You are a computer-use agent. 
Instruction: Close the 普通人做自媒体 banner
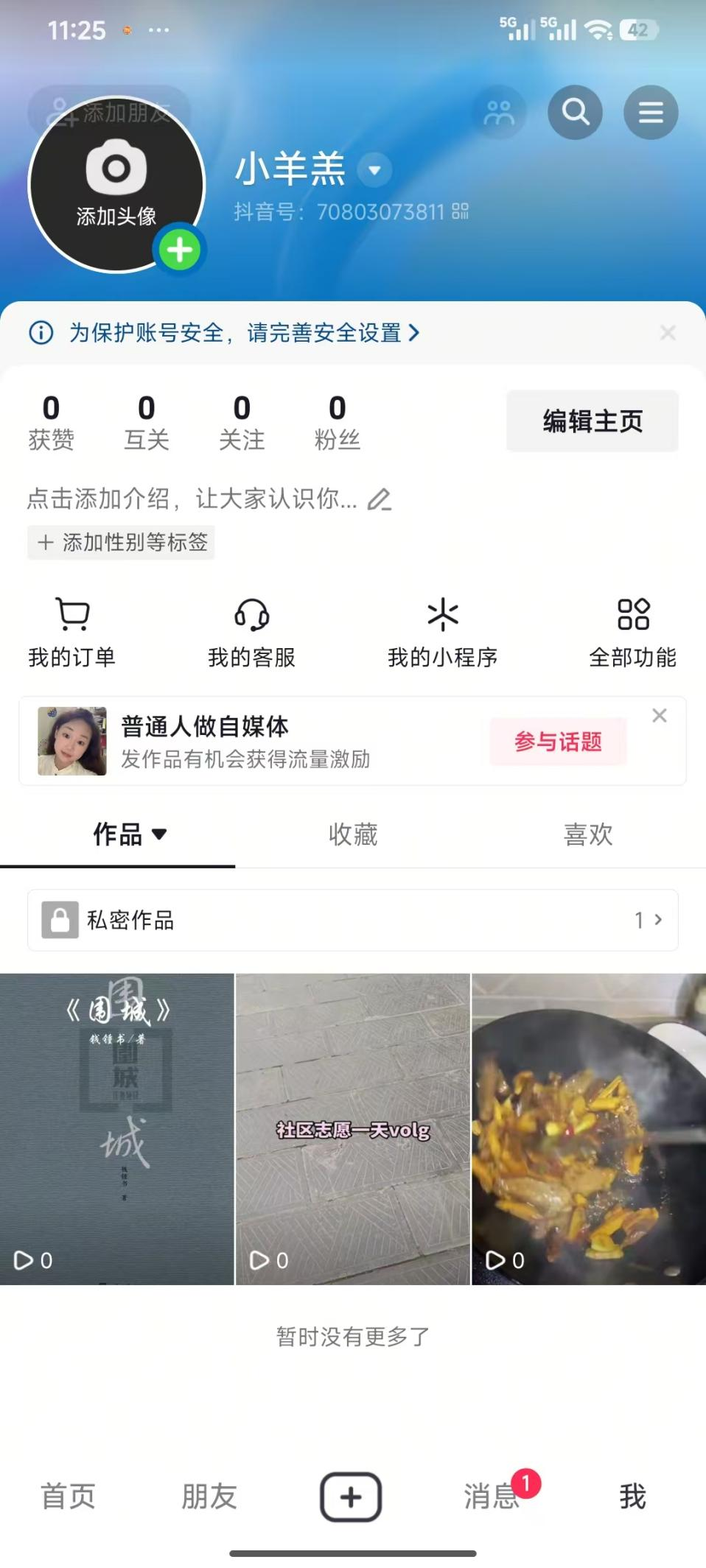660,716
